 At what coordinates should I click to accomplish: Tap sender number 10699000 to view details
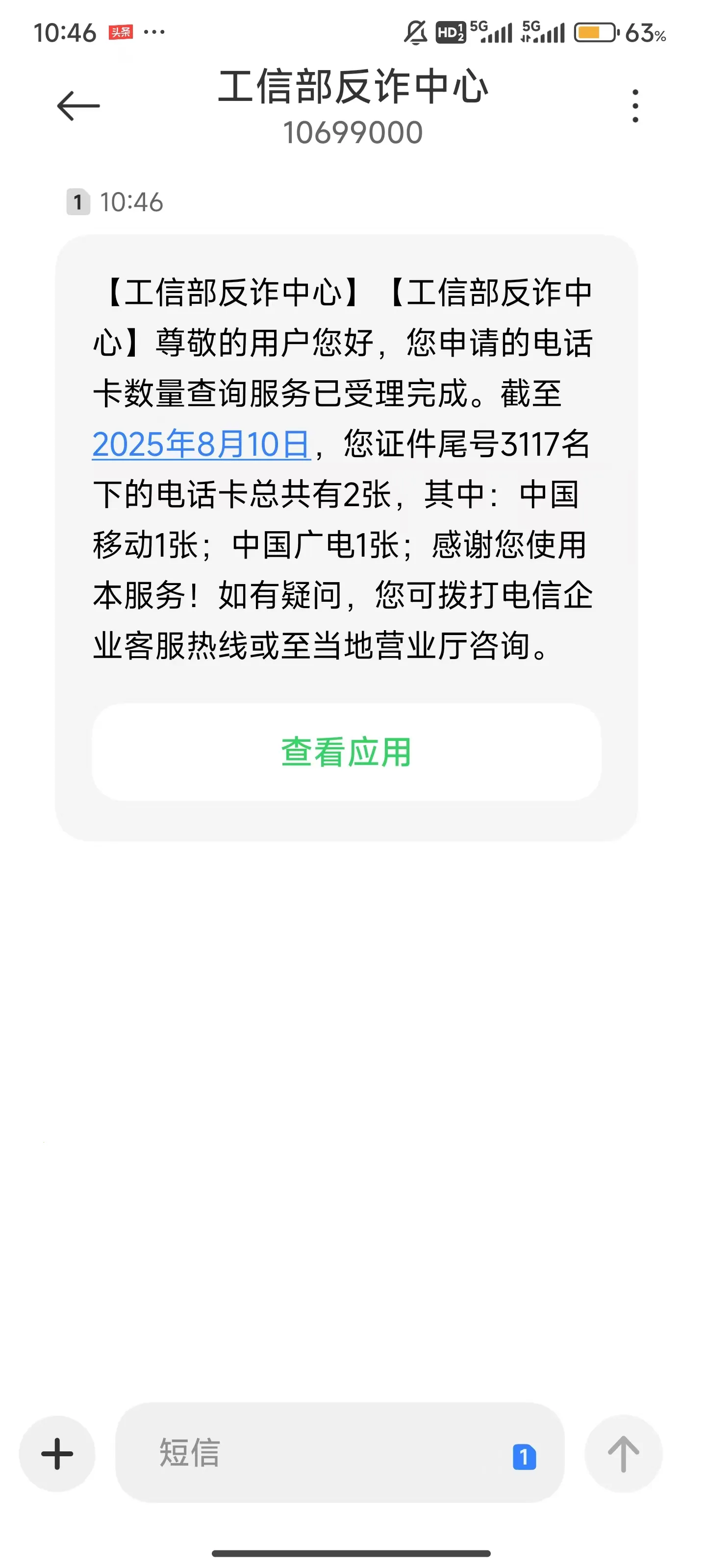coord(353,134)
